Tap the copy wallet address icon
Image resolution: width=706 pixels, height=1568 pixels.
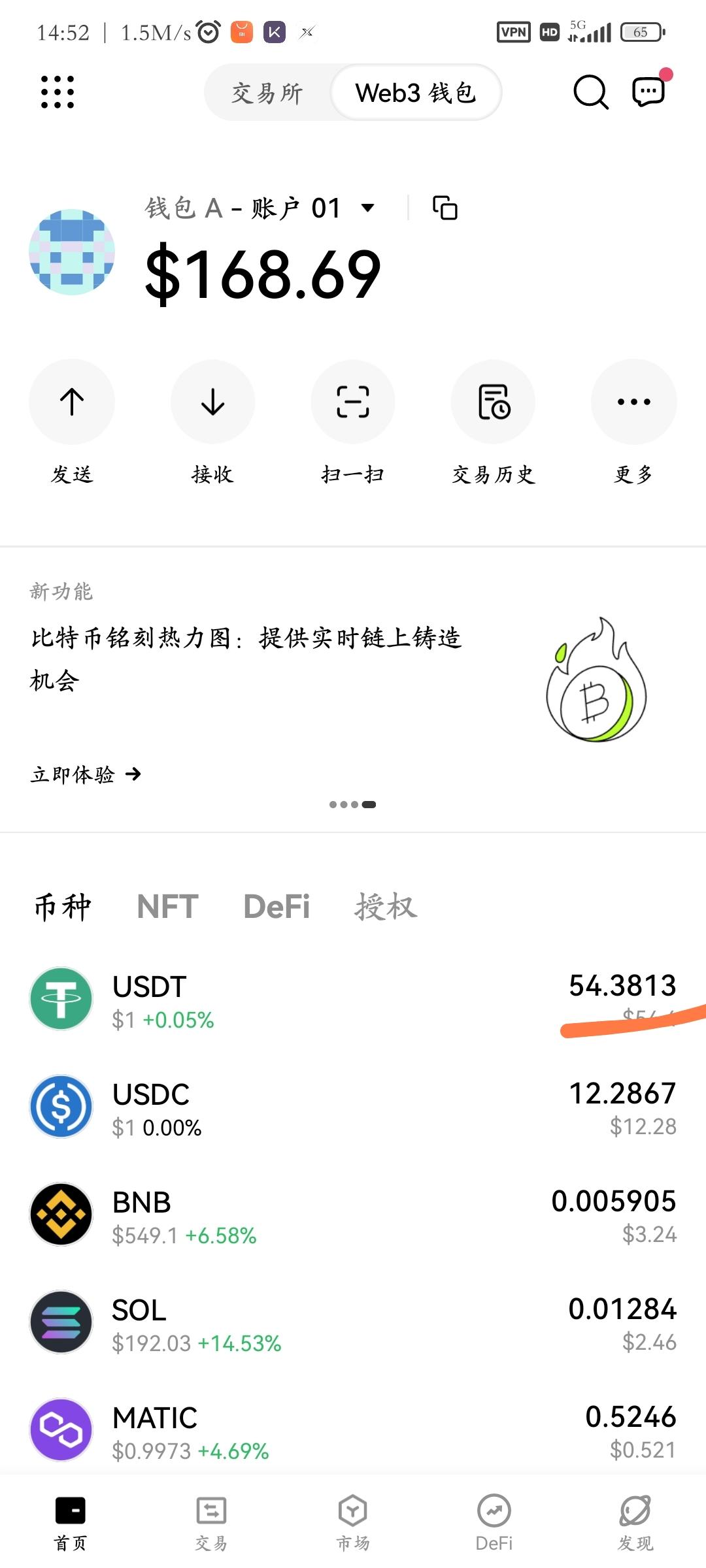coord(444,208)
